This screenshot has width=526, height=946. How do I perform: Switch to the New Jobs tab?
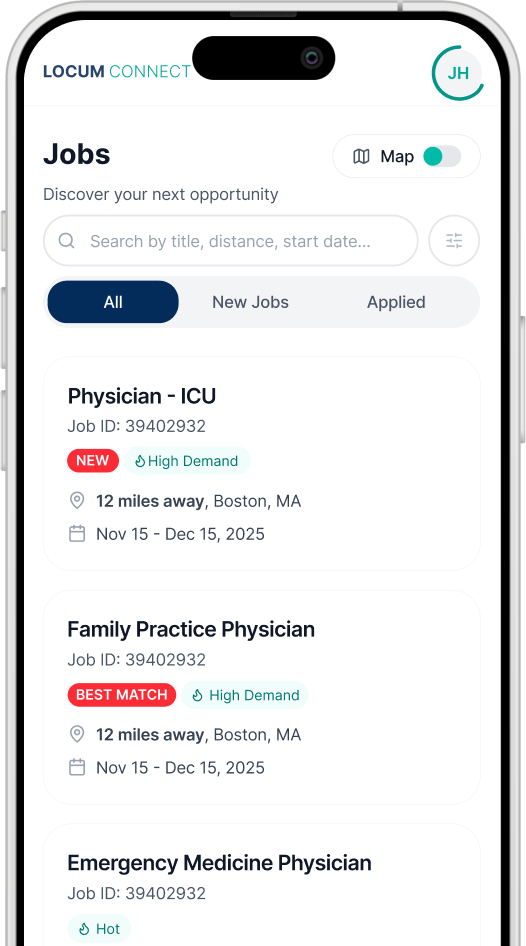point(250,302)
